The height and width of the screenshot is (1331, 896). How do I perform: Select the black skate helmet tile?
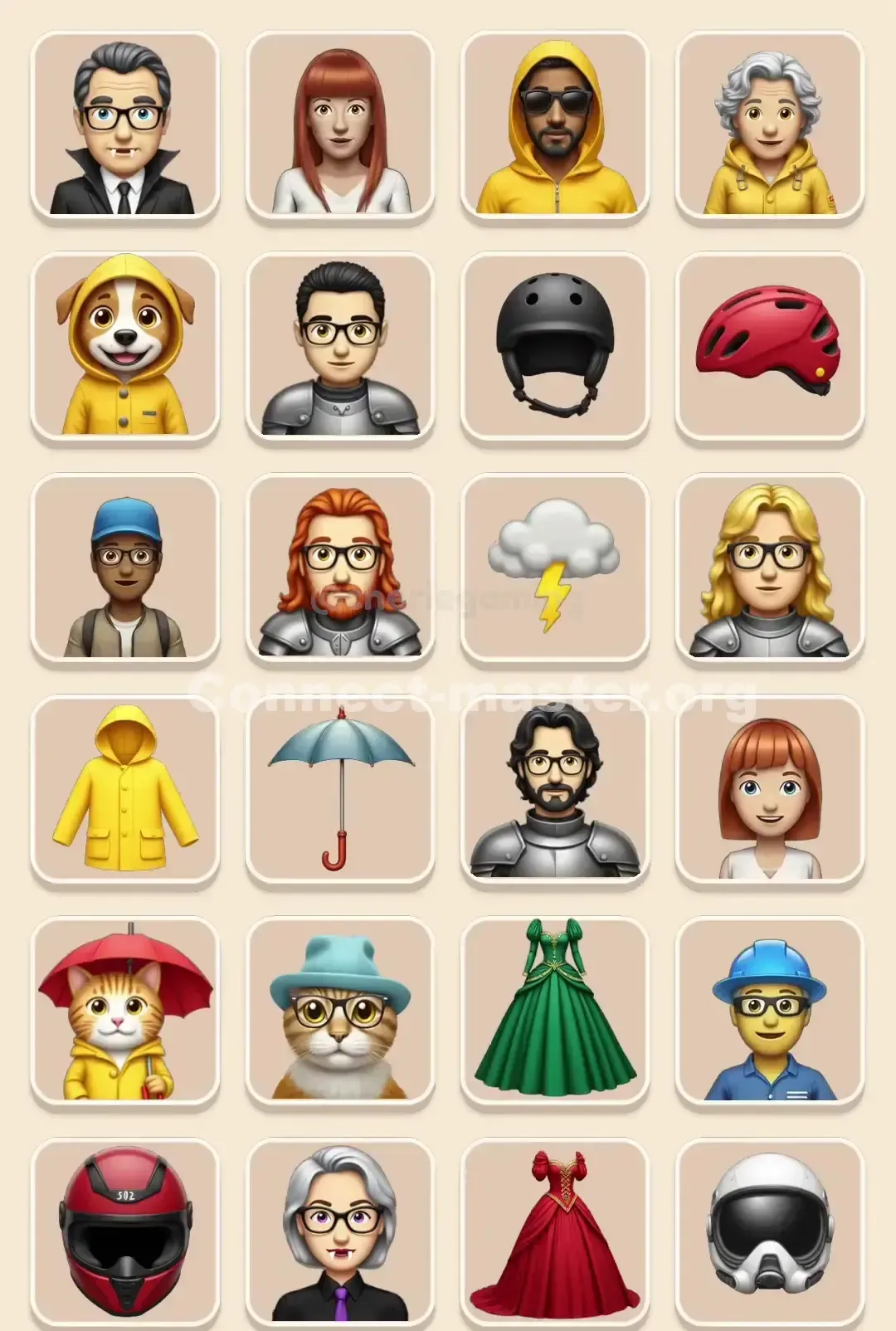click(554, 349)
